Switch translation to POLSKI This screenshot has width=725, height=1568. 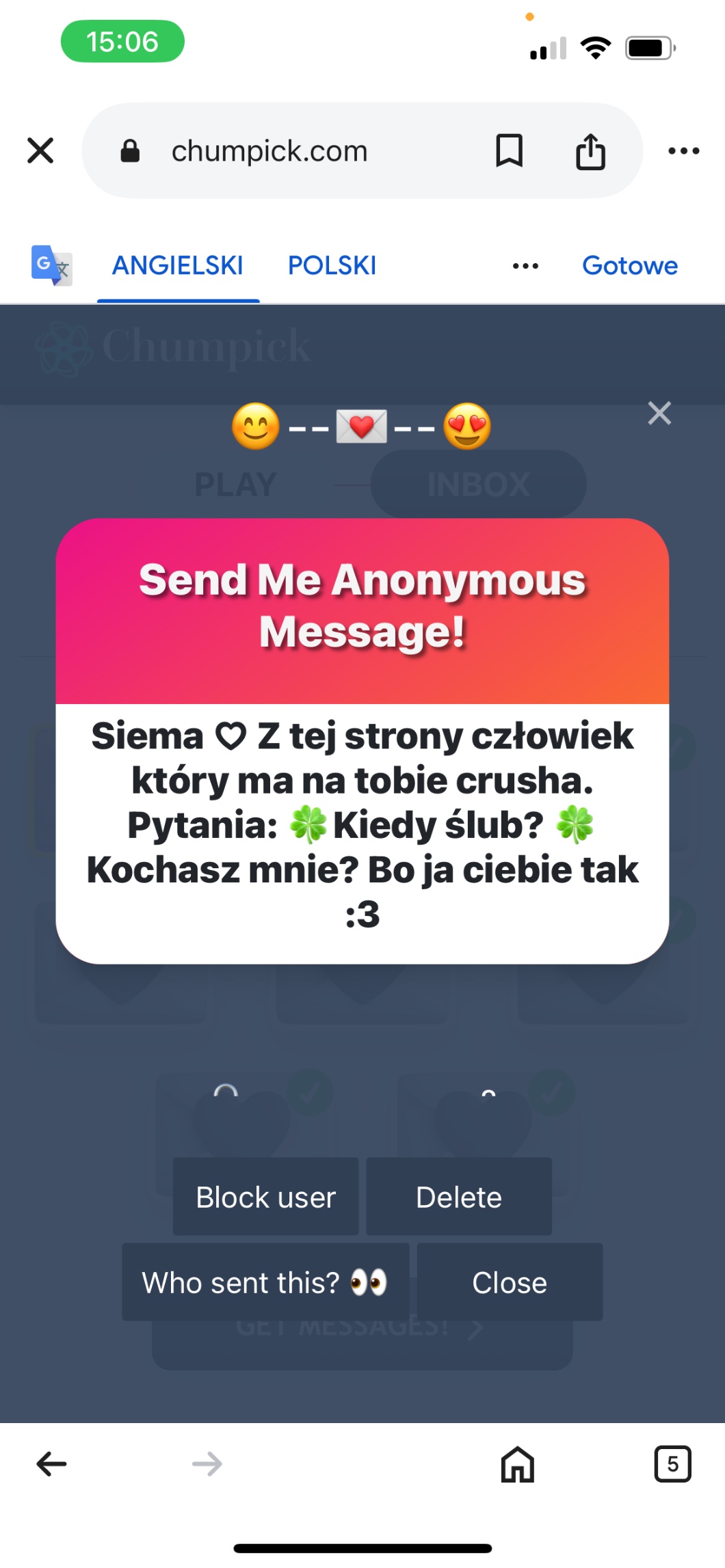pos(332,266)
